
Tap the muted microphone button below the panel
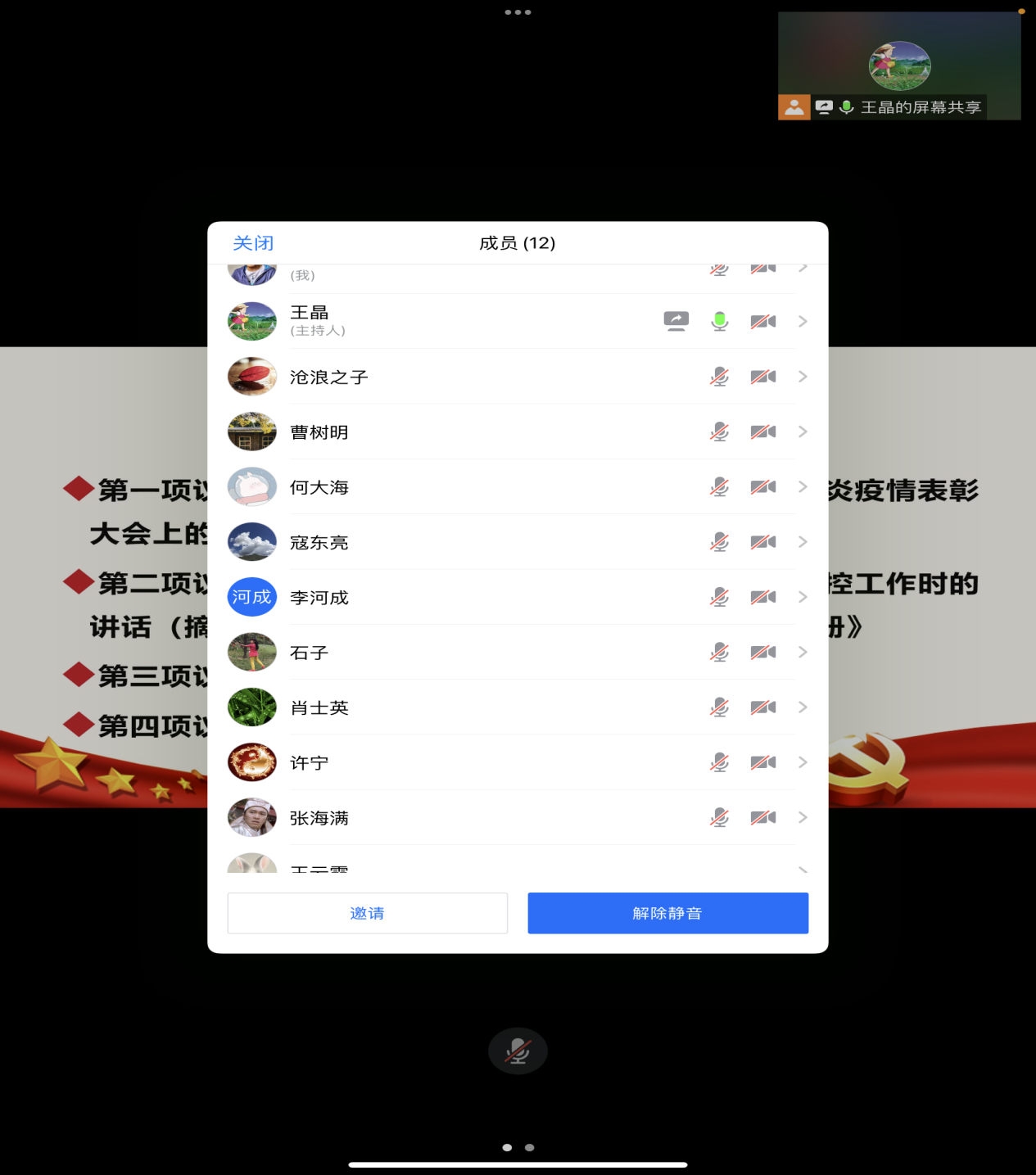(x=518, y=1051)
